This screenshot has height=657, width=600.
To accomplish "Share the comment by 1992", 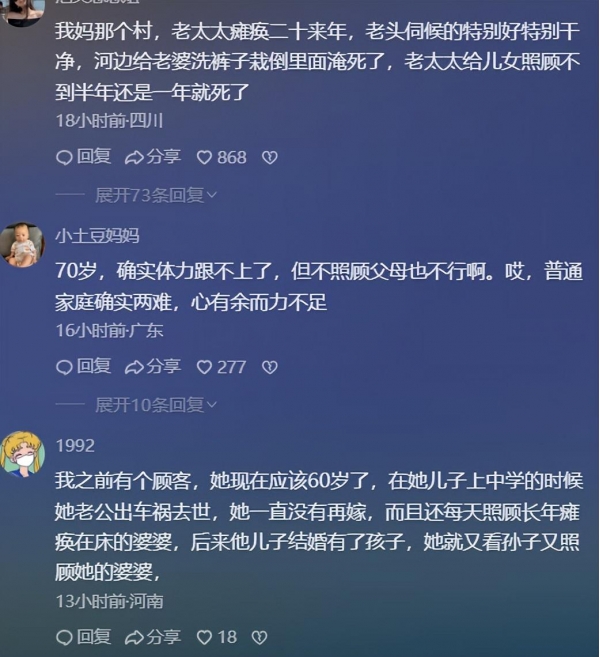I will pyautogui.click(x=152, y=637).
